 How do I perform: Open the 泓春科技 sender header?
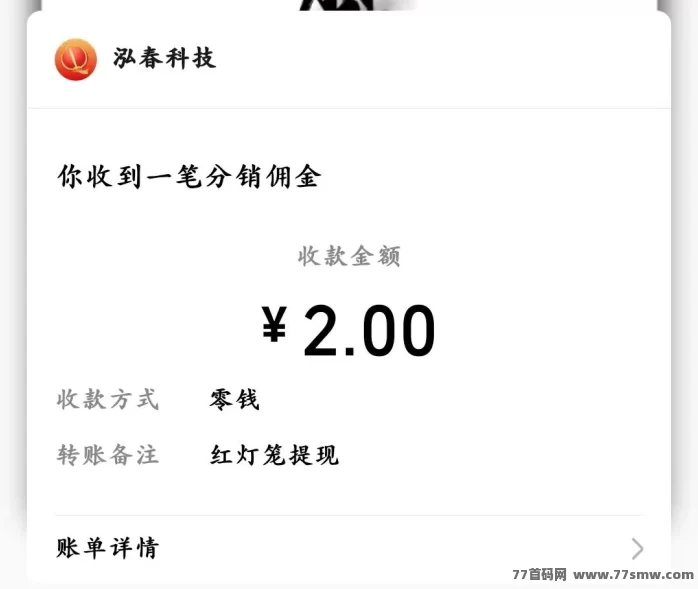click(x=349, y=59)
